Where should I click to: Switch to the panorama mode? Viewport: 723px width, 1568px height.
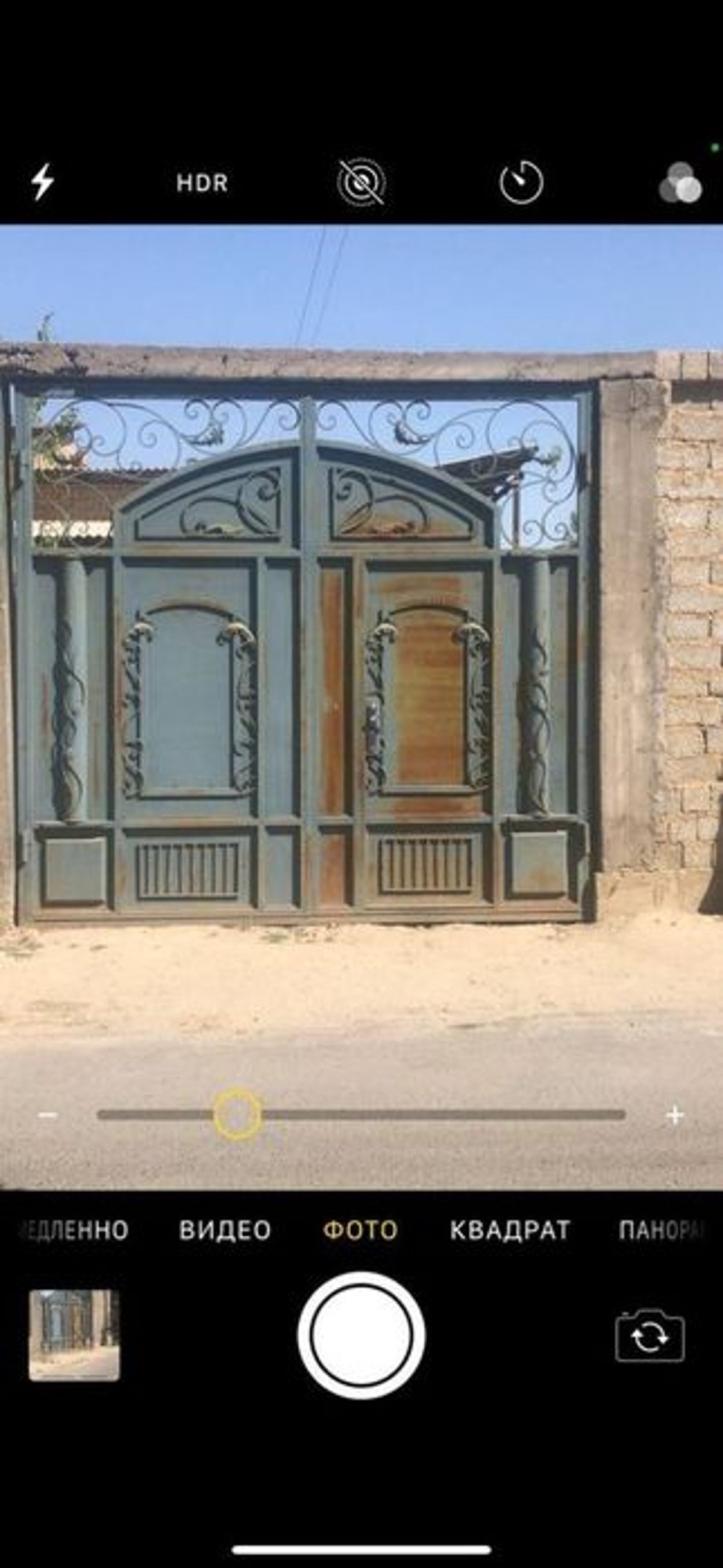[661, 1230]
